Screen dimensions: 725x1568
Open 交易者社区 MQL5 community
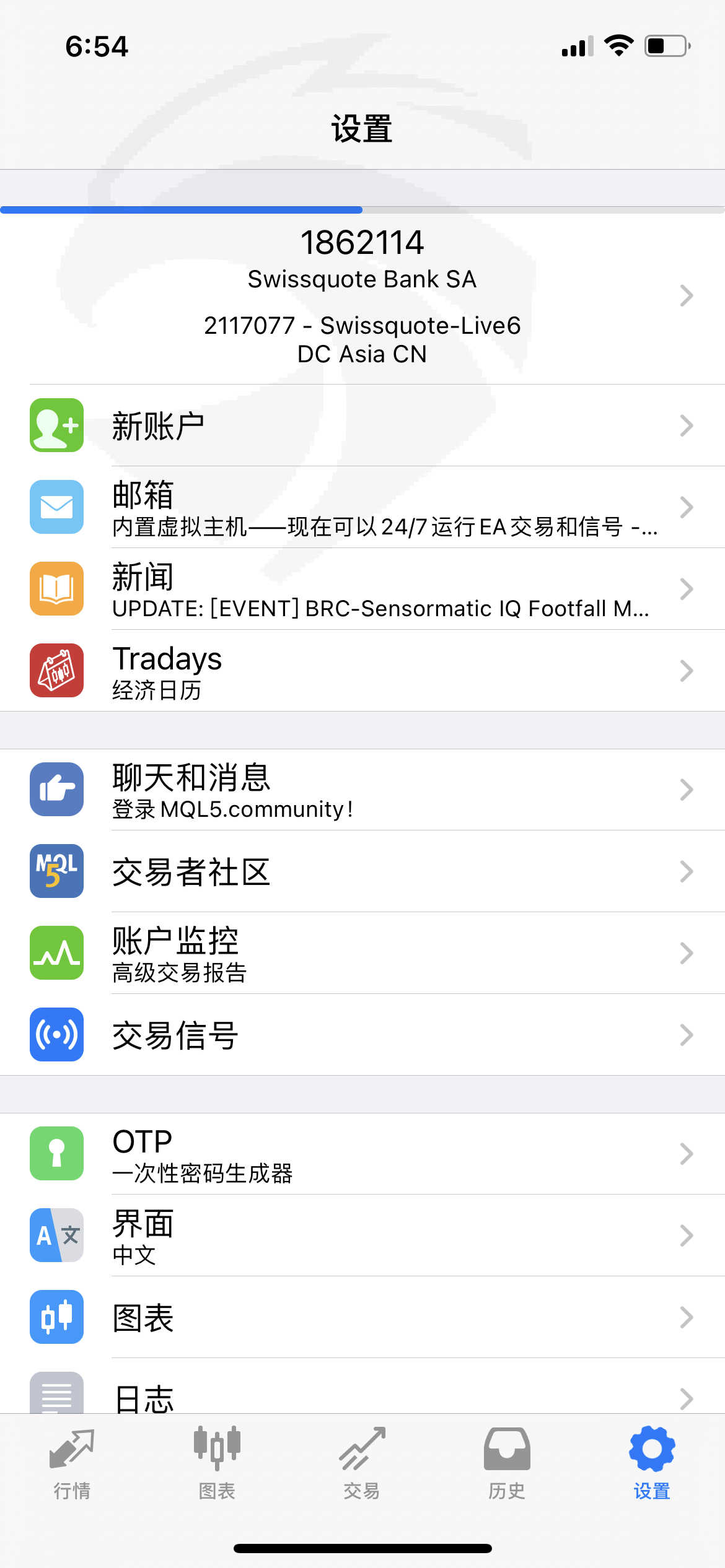tap(362, 871)
